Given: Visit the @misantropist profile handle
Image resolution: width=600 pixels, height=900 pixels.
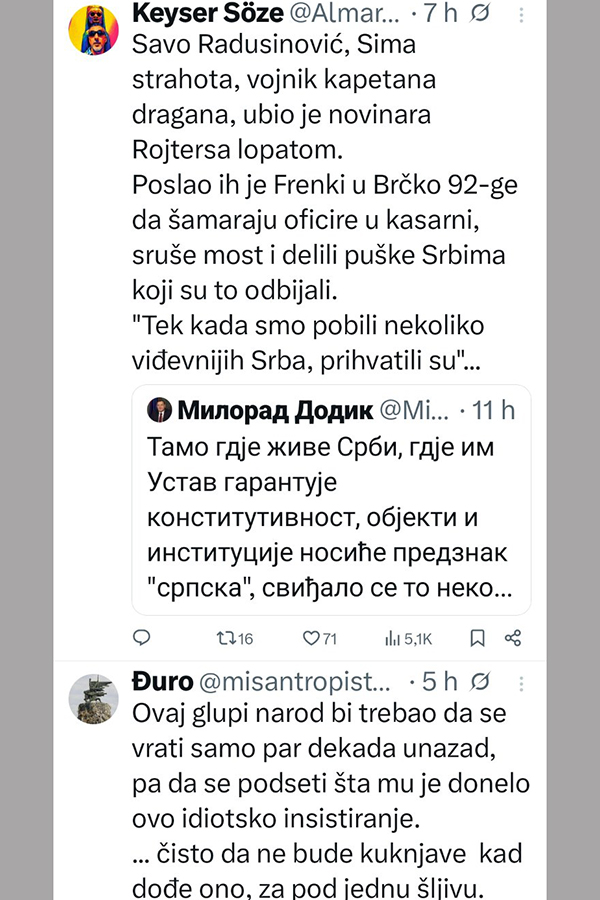Looking at the screenshot, I should click(300, 683).
